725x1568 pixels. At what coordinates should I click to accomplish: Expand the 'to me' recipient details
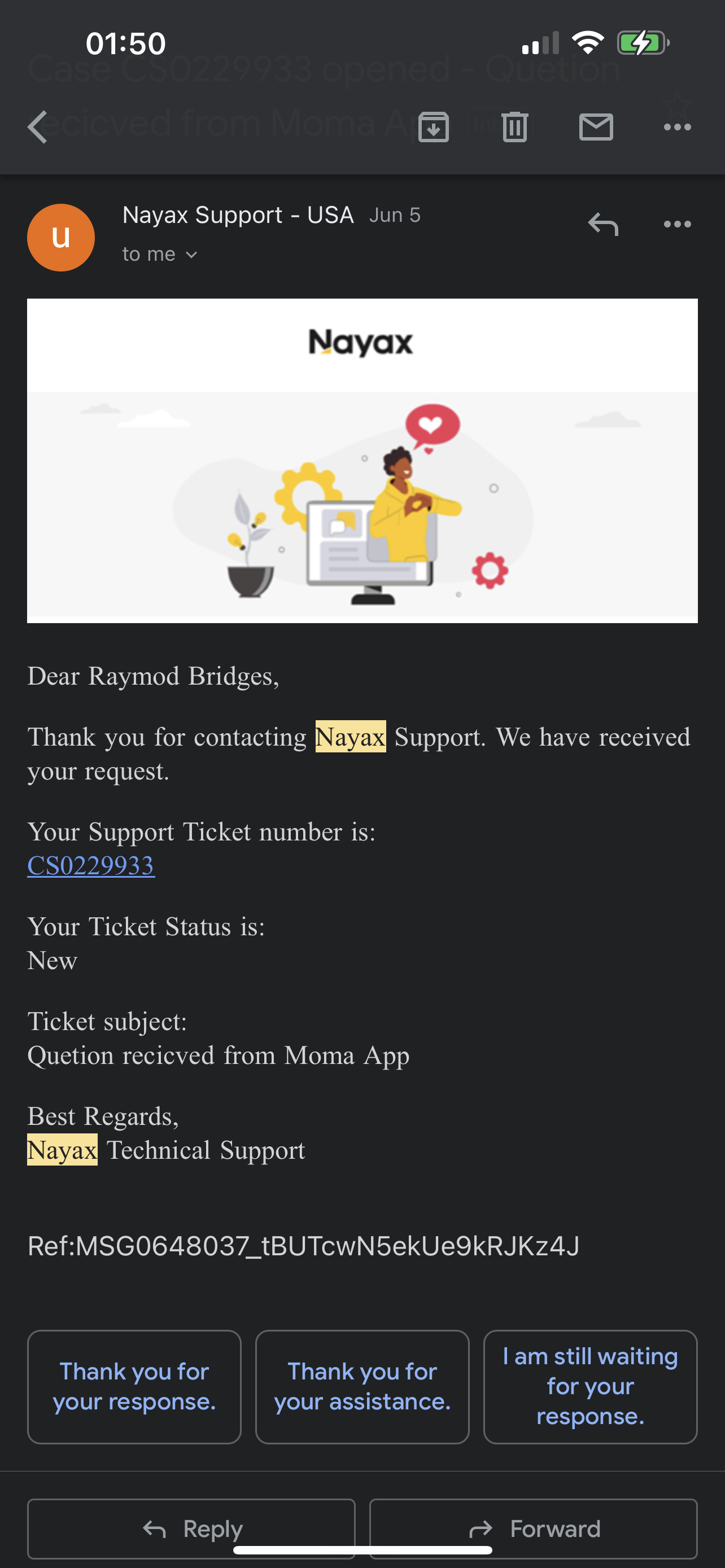[160, 254]
